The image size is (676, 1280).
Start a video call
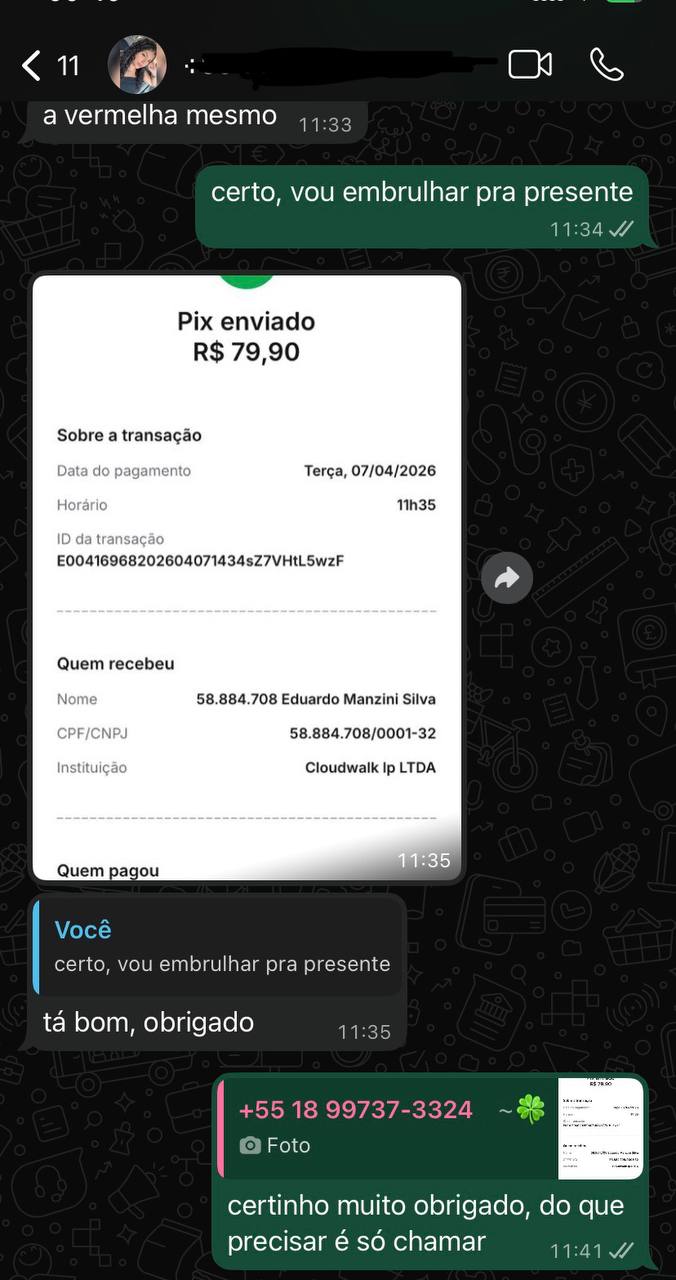[530, 65]
